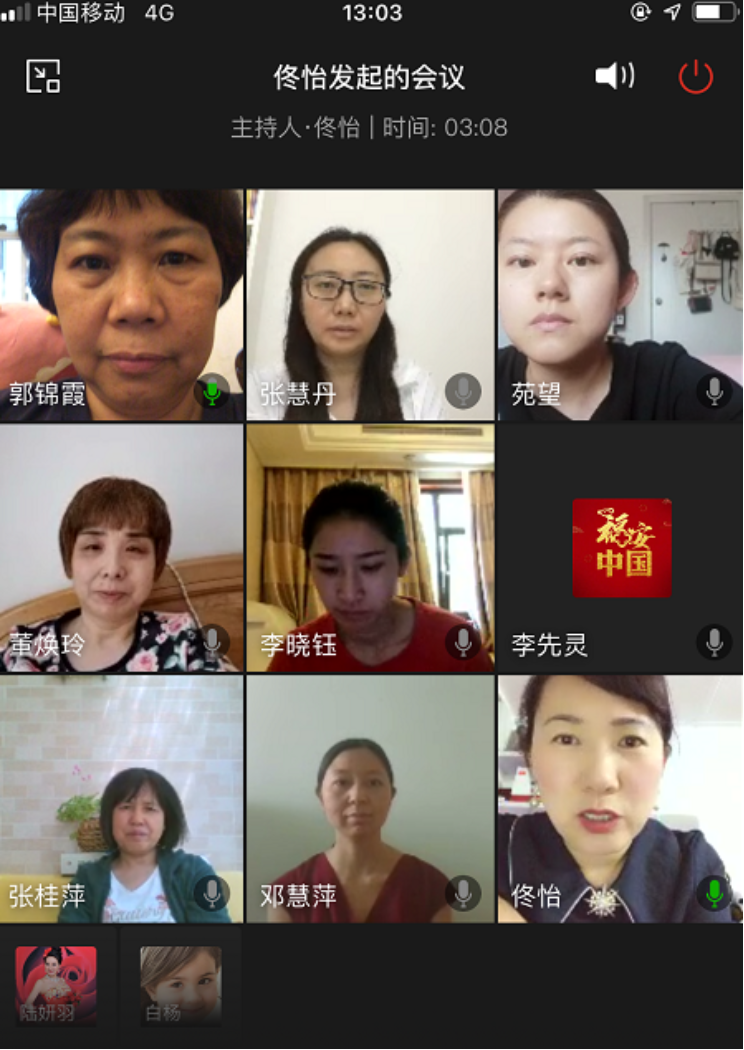Select 张桂萍's video tile

click(121, 798)
